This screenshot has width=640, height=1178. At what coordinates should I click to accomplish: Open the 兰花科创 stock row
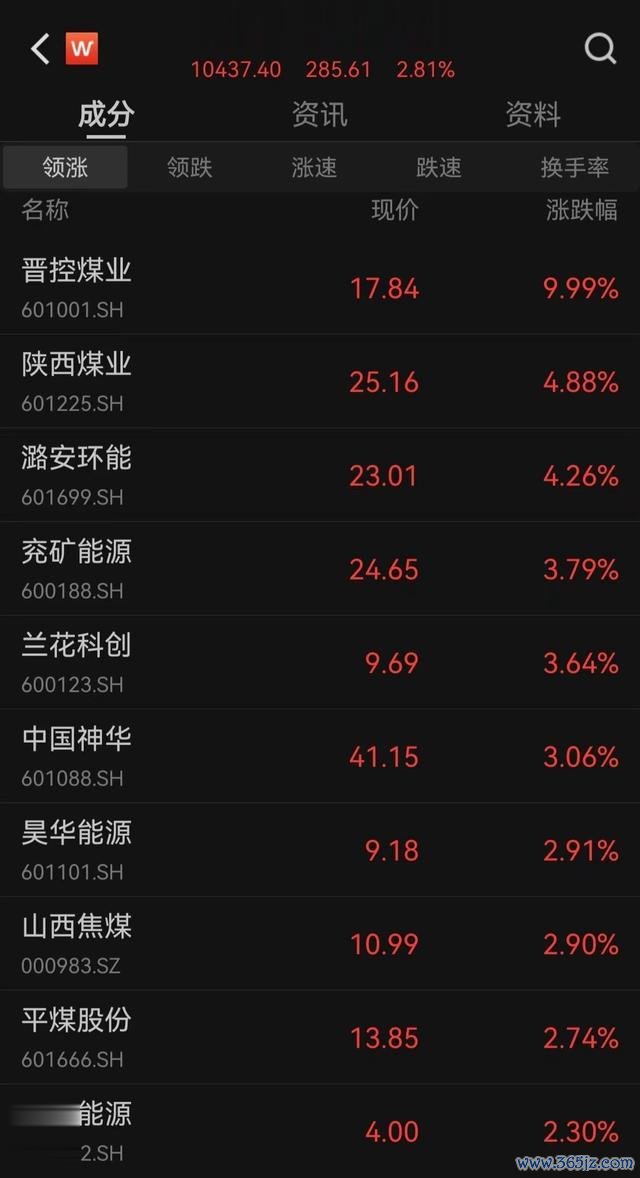[x=320, y=663]
